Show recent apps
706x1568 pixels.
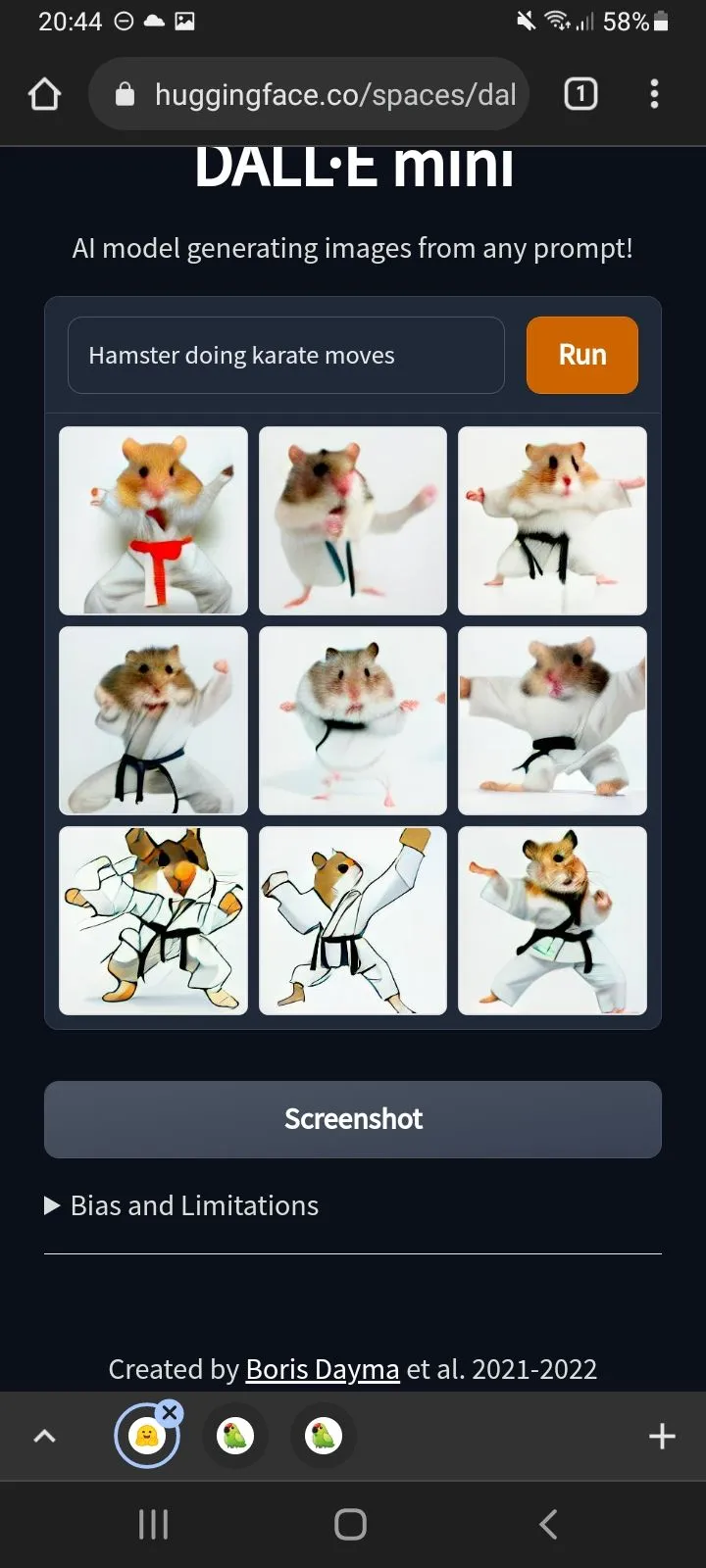click(154, 1524)
